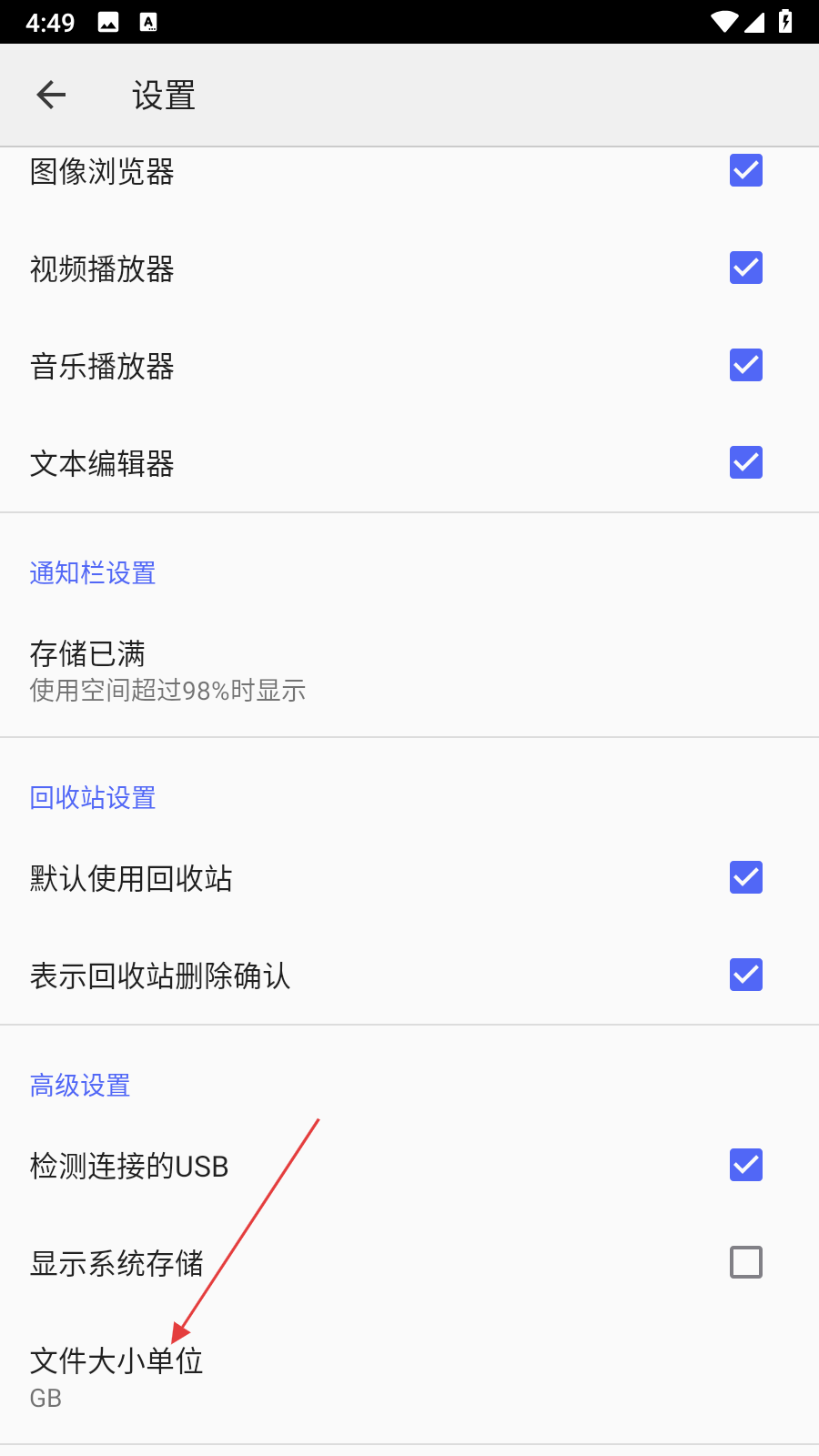Open the 存储已满 notification setting
The width and height of the screenshot is (819, 1456).
tap(167, 671)
